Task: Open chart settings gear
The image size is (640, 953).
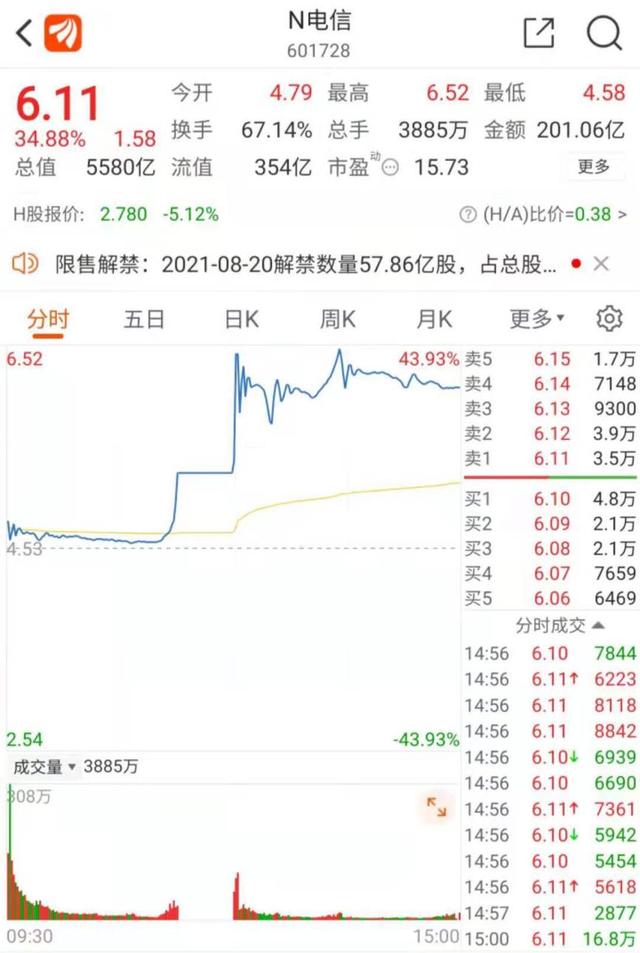Action: point(609,319)
